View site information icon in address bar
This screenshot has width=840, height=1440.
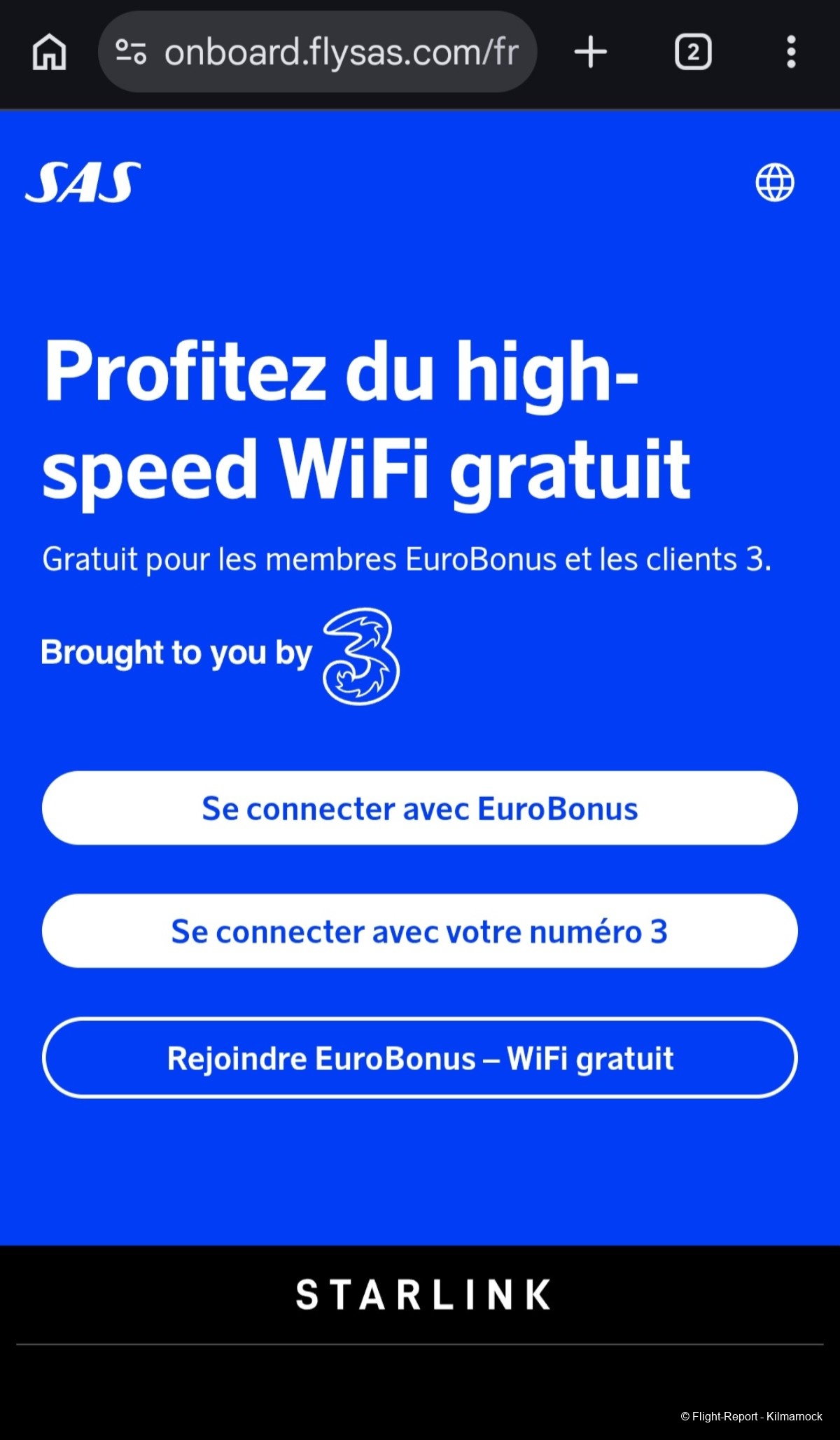pyautogui.click(x=131, y=53)
